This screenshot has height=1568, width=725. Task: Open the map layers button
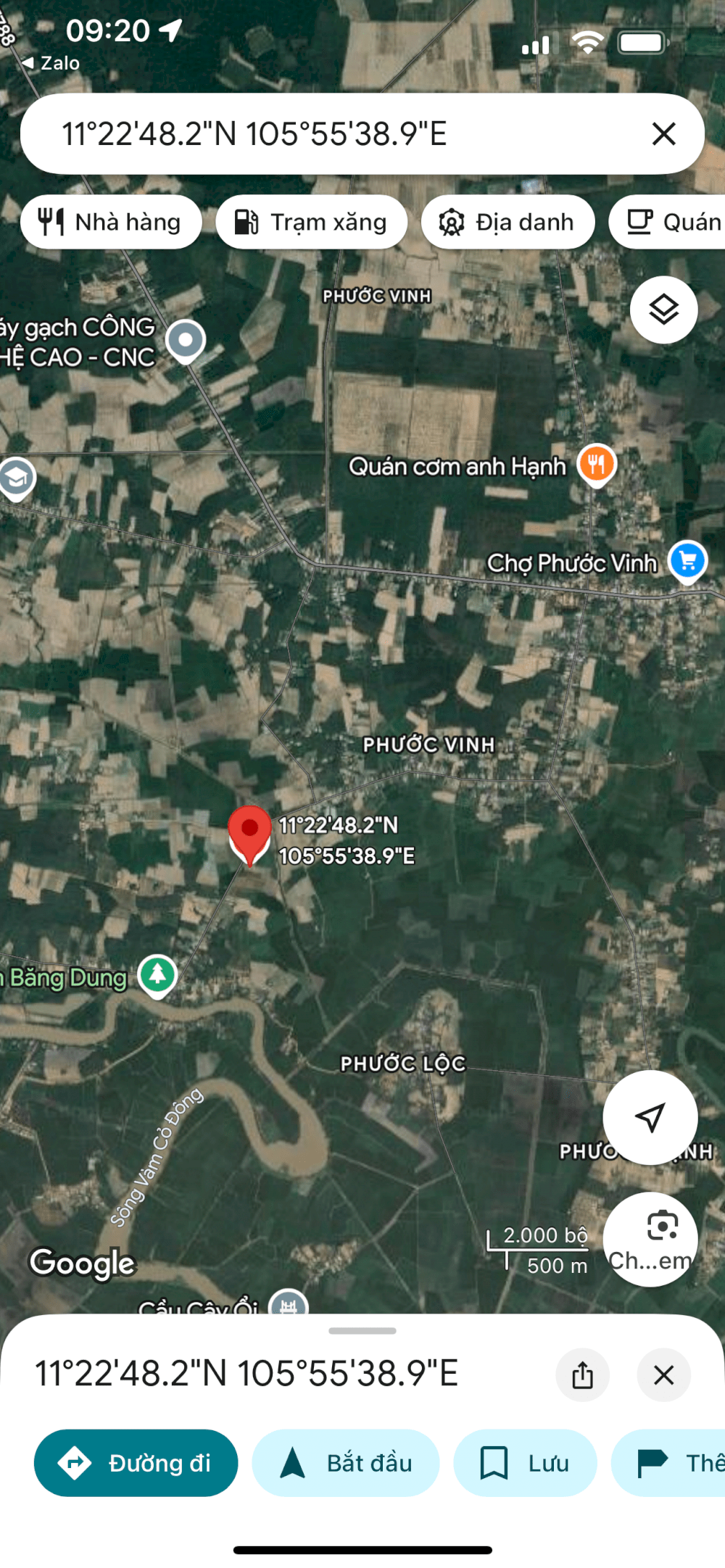click(663, 310)
